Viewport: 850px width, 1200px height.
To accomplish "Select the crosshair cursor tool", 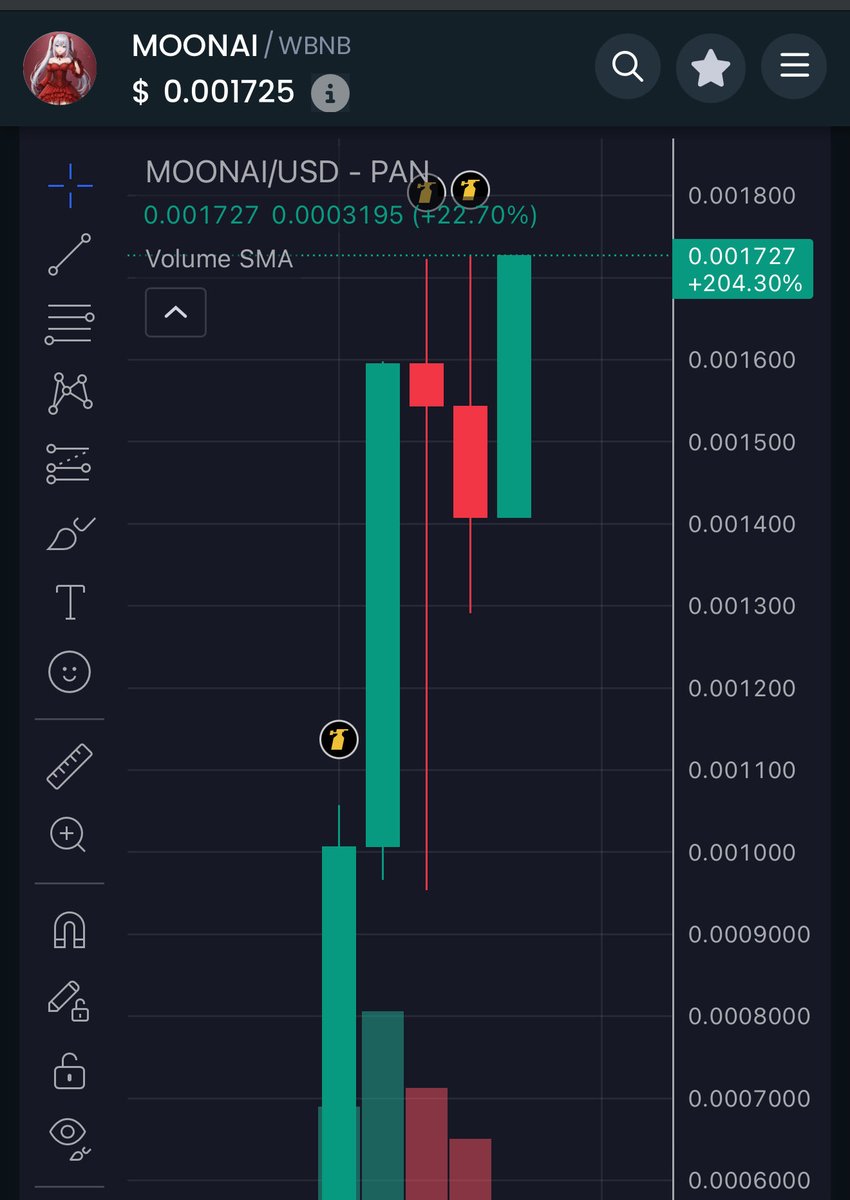I will coord(70,185).
